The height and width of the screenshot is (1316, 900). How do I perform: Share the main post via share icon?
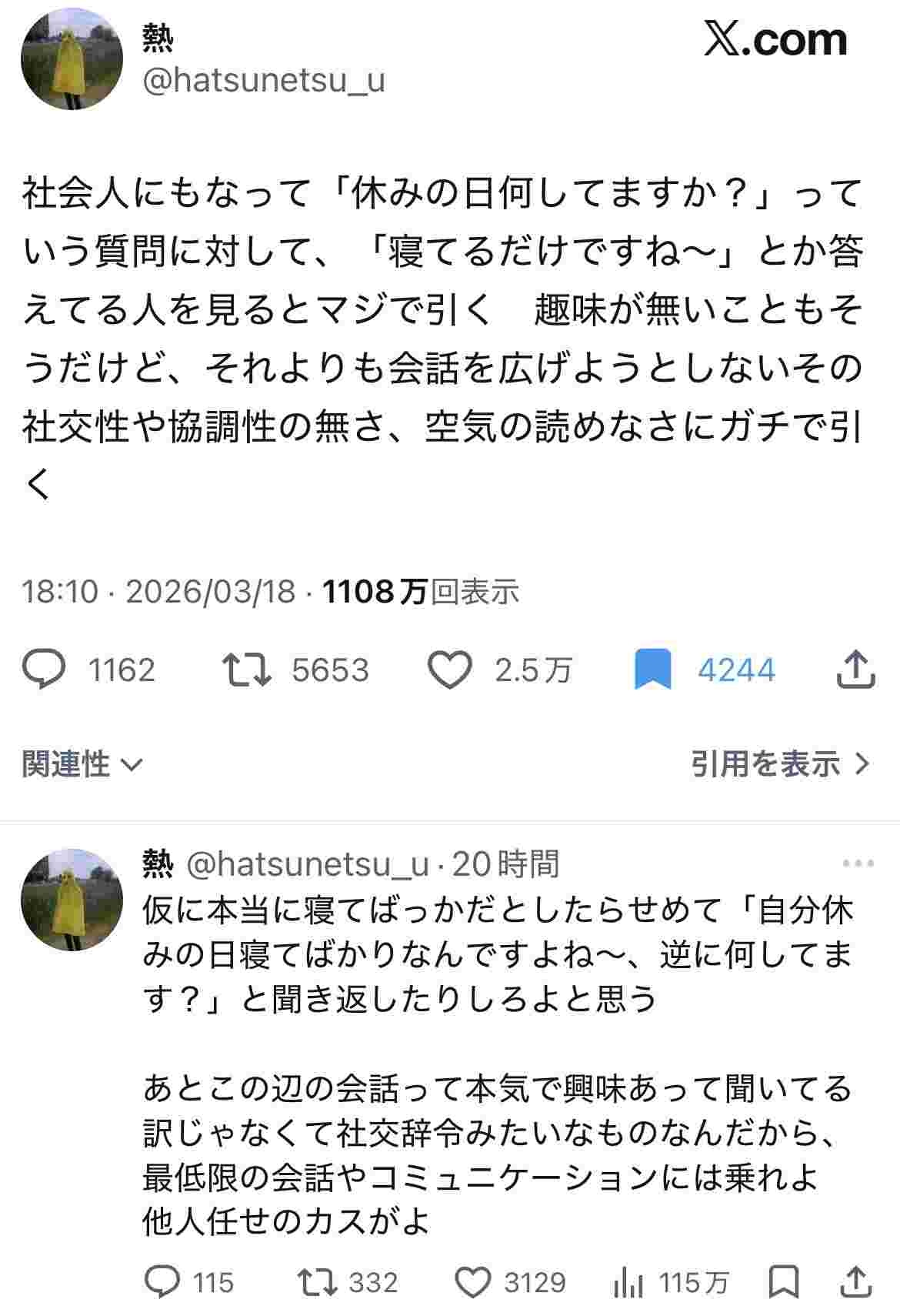click(x=855, y=670)
